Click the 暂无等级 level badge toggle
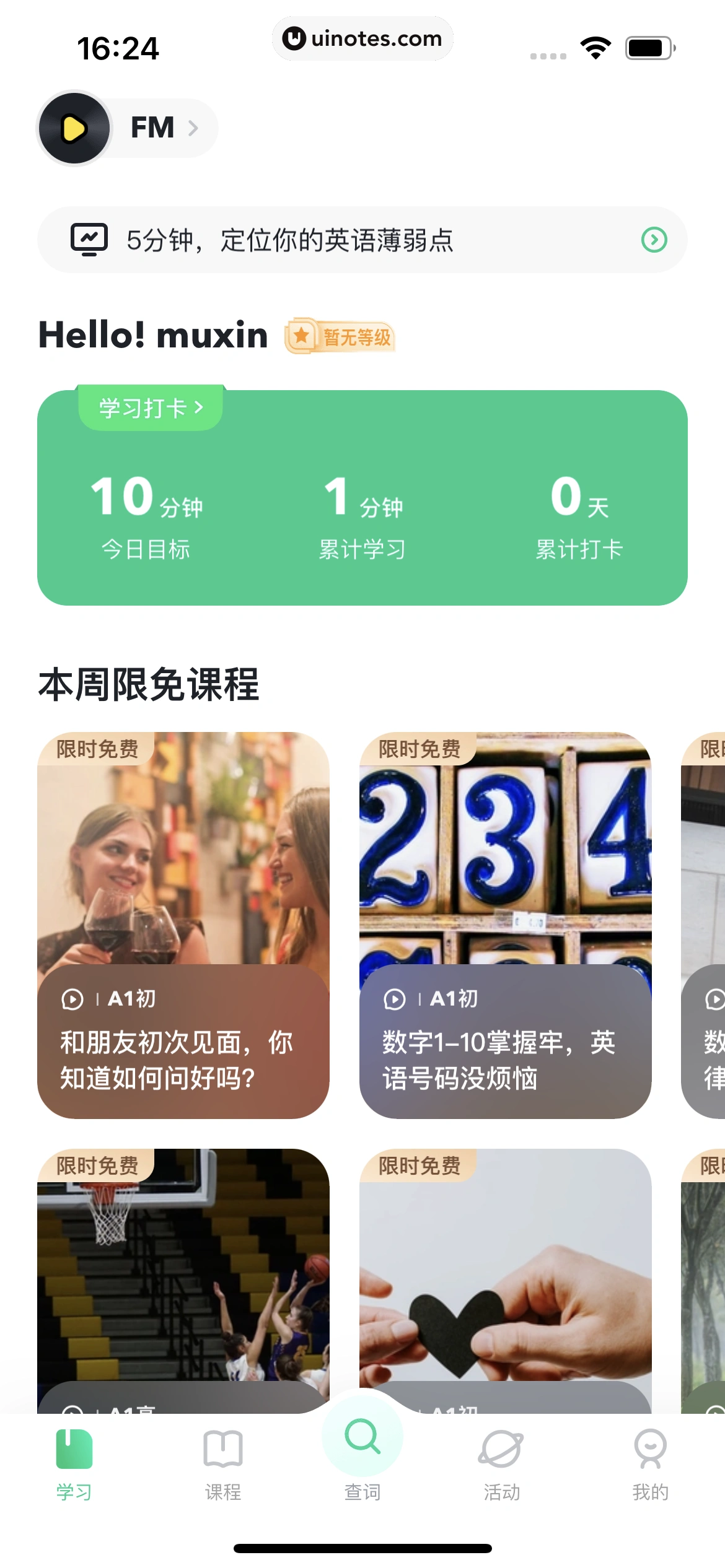725x1568 pixels. point(341,336)
